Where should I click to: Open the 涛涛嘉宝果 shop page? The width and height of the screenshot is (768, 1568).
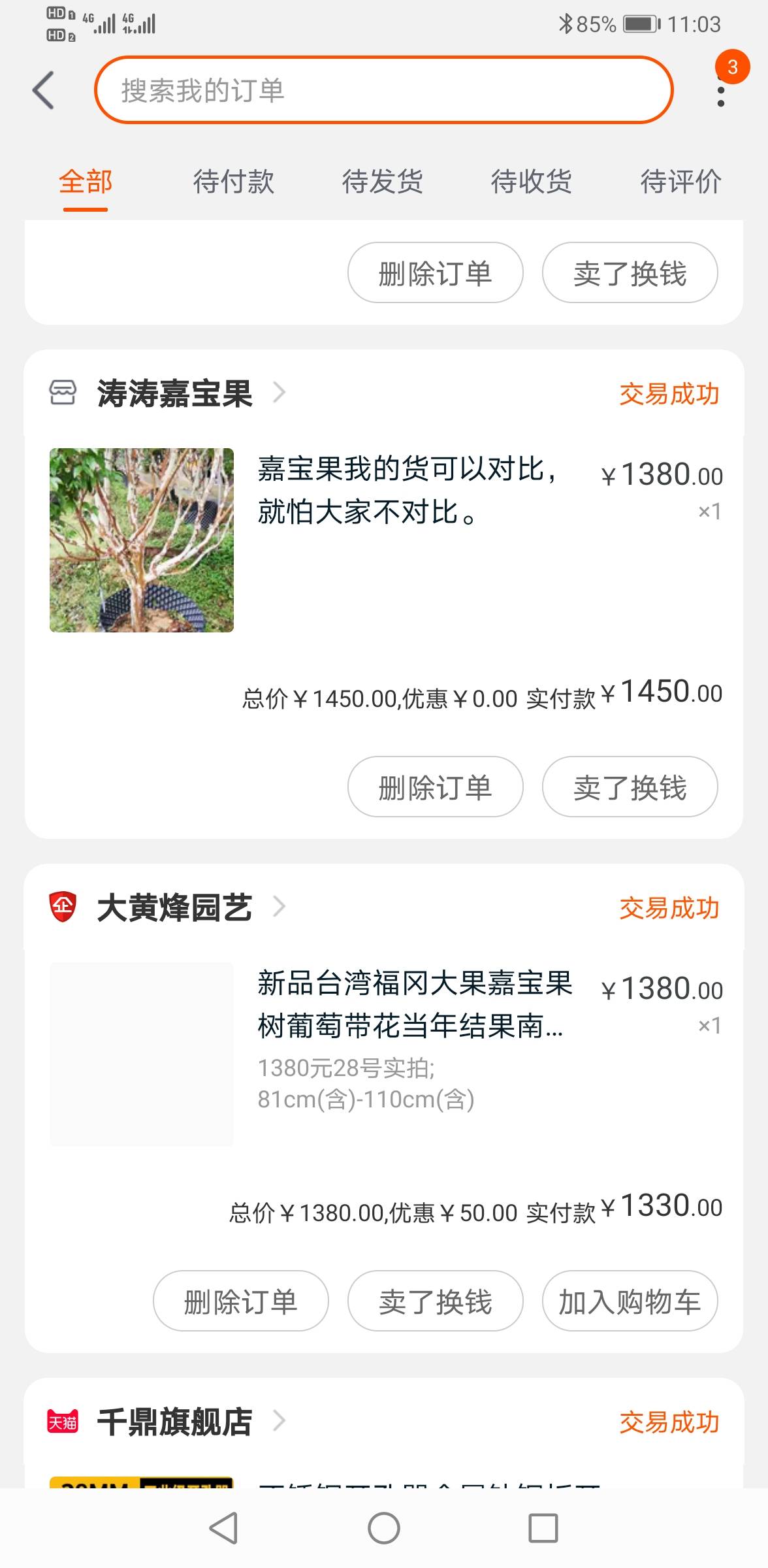click(x=174, y=393)
